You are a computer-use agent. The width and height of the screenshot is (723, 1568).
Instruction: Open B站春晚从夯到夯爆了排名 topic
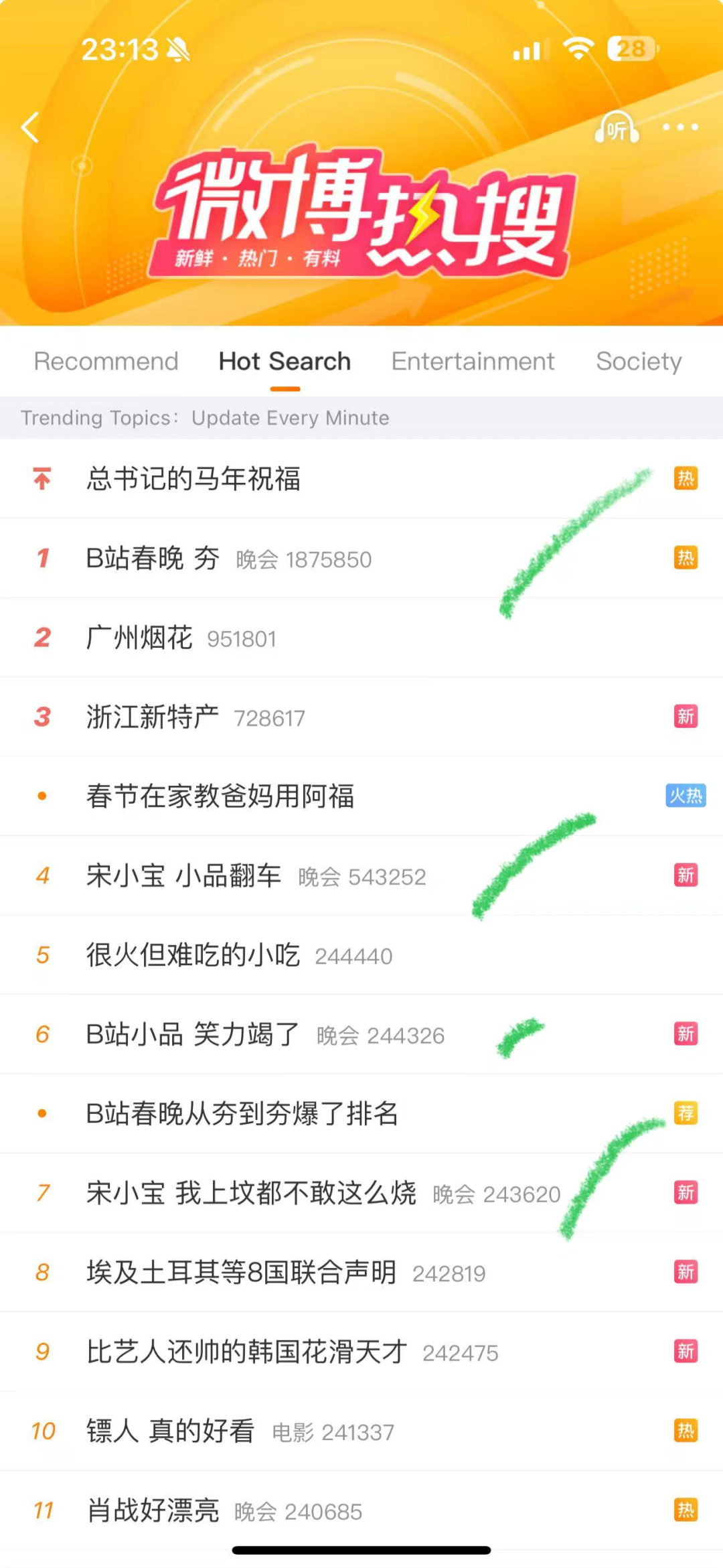coord(242,1114)
